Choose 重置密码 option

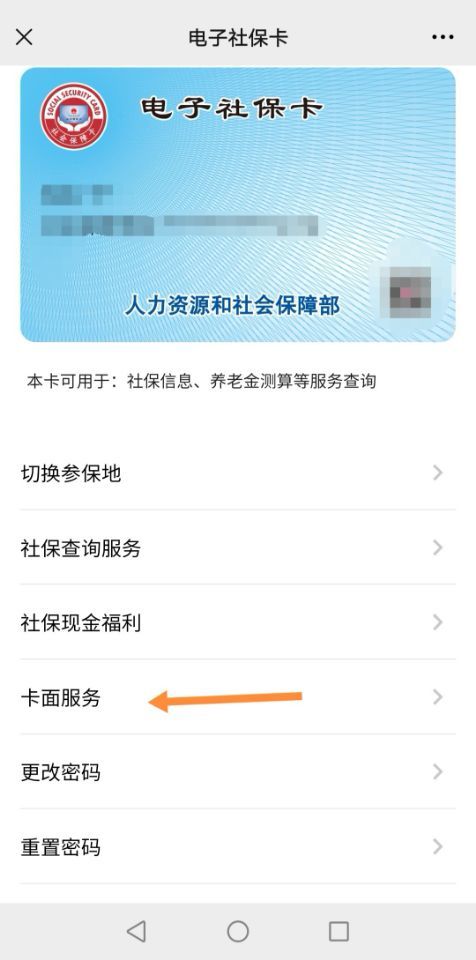[x=238, y=846]
